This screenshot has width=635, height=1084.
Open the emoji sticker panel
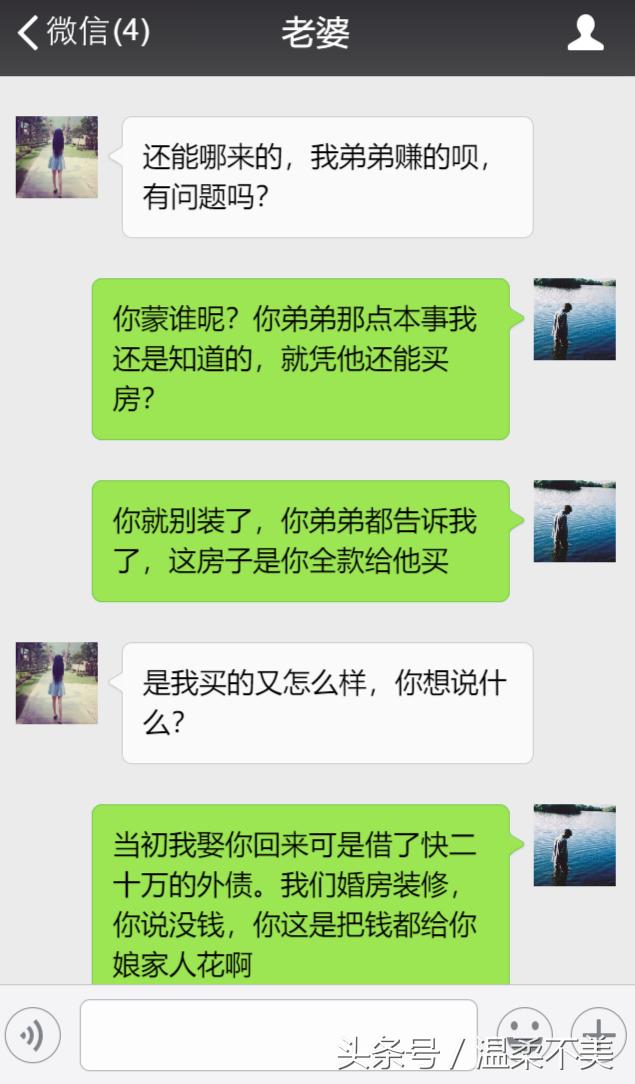coord(524,1031)
